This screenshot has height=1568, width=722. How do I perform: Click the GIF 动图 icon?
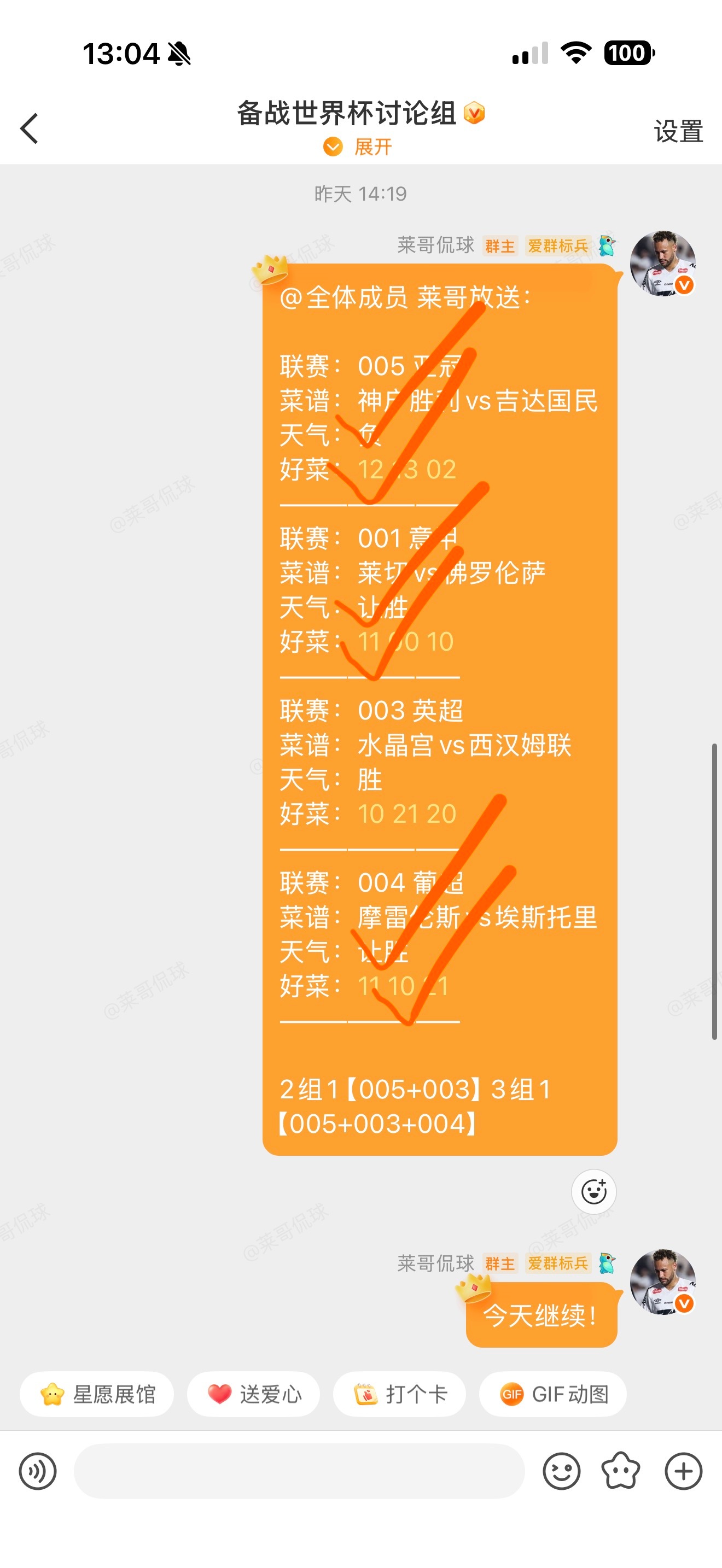(x=551, y=1395)
